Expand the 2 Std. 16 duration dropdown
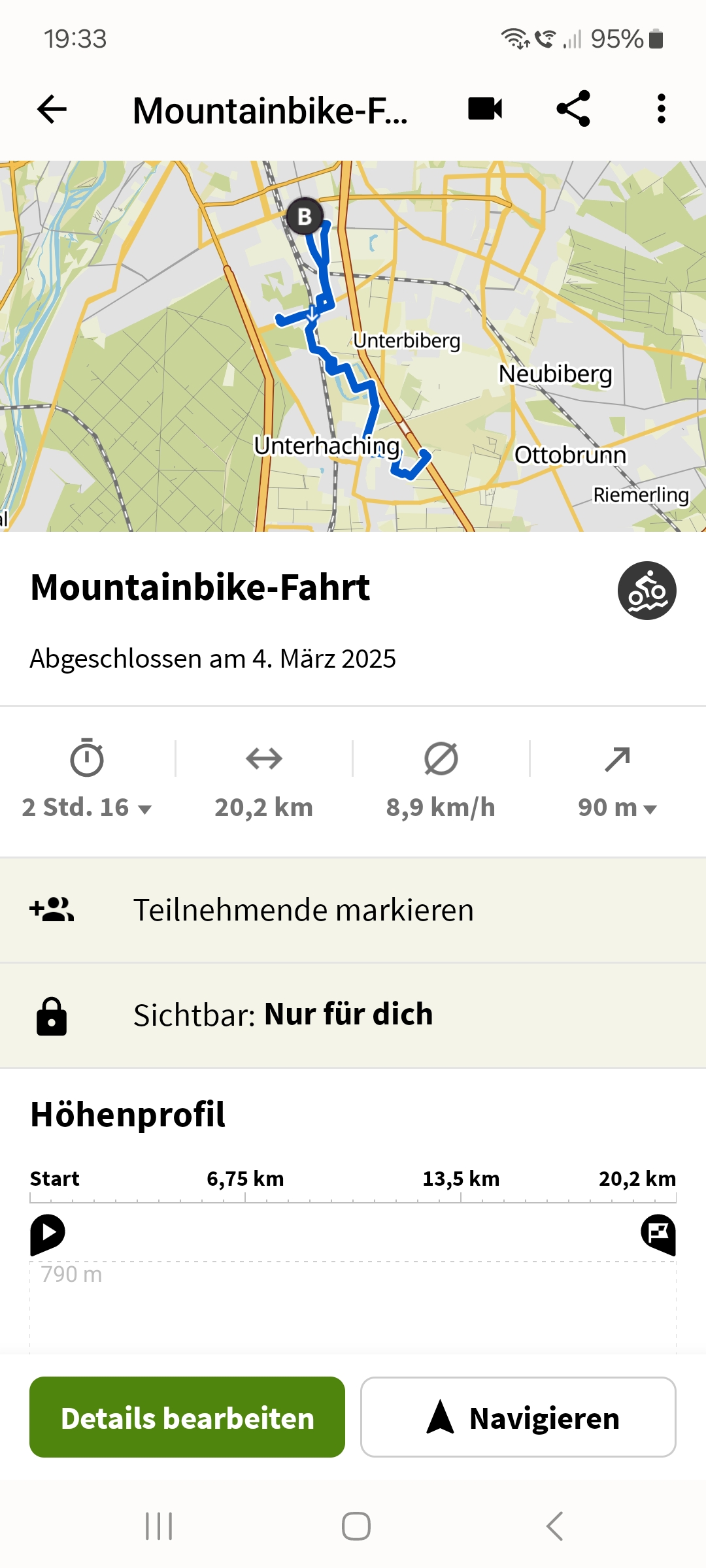 click(87, 781)
